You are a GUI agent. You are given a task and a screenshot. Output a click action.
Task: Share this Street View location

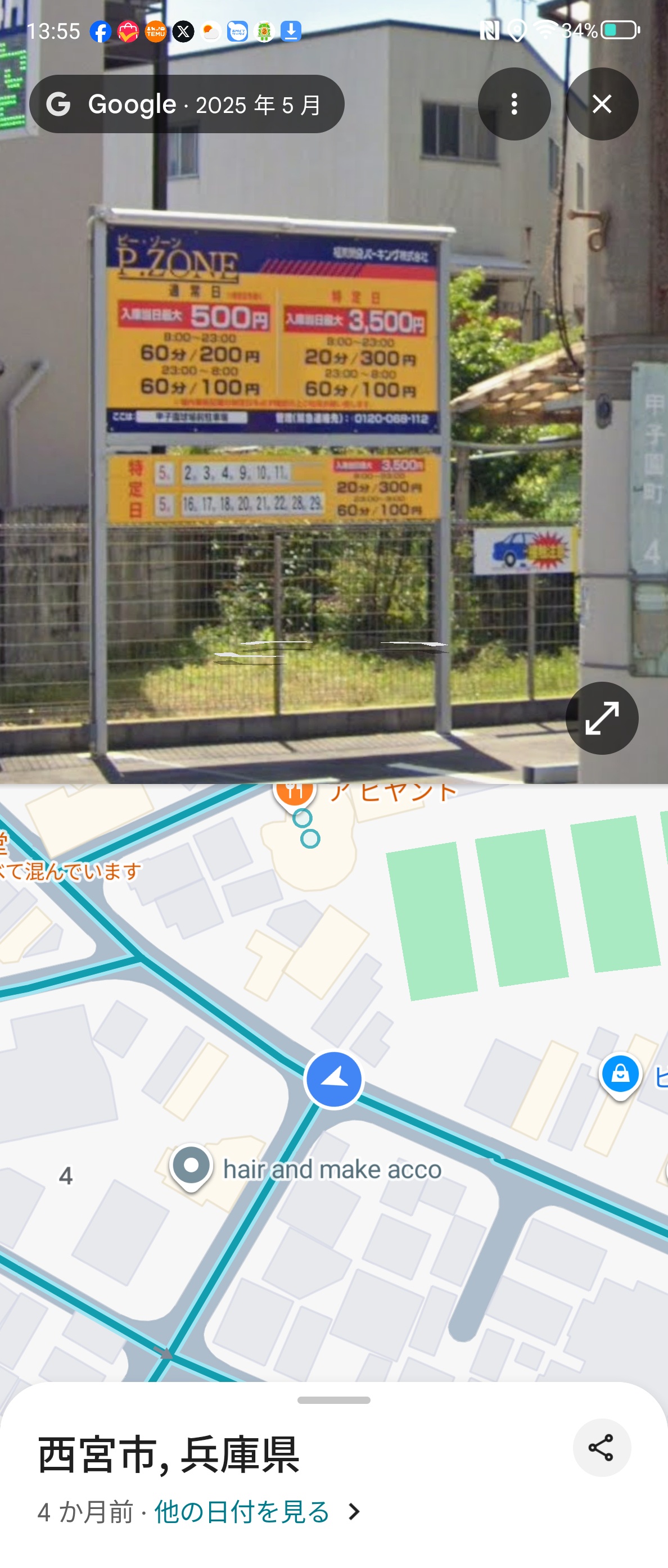click(x=601, y=1448)
